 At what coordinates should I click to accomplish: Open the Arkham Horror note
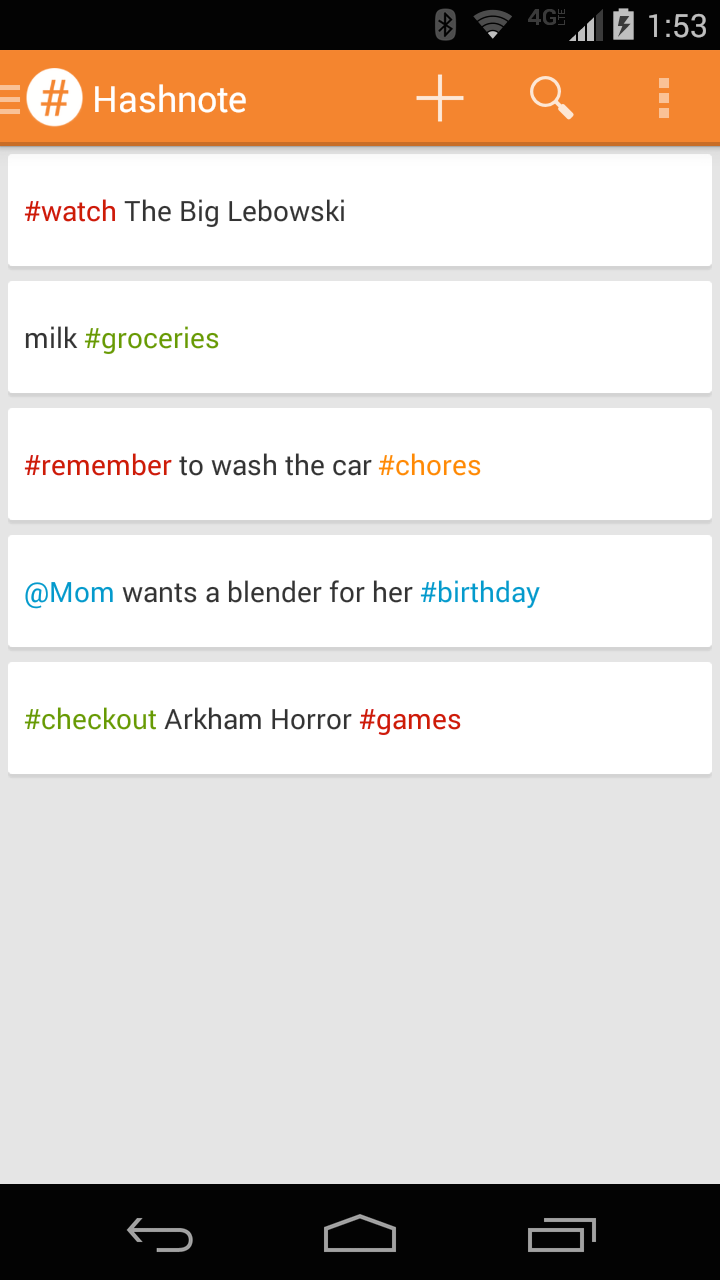pos(360,719)
